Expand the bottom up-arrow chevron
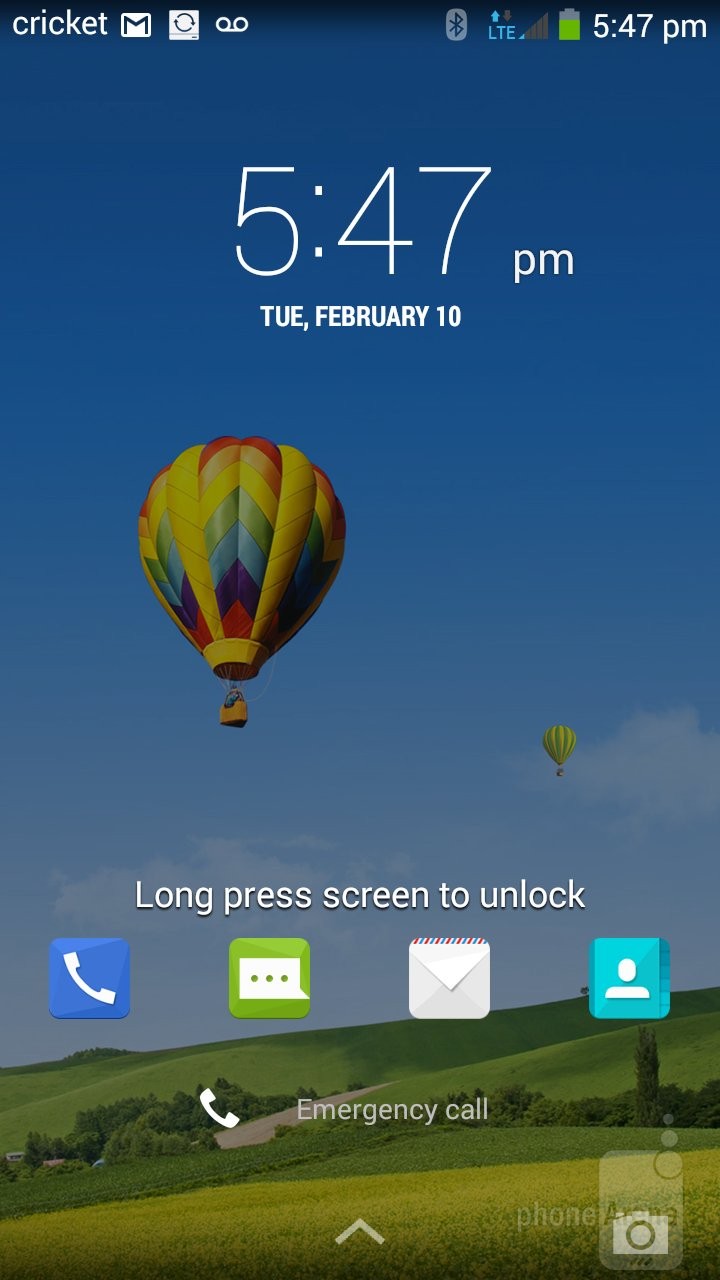 coord(359,1232)
